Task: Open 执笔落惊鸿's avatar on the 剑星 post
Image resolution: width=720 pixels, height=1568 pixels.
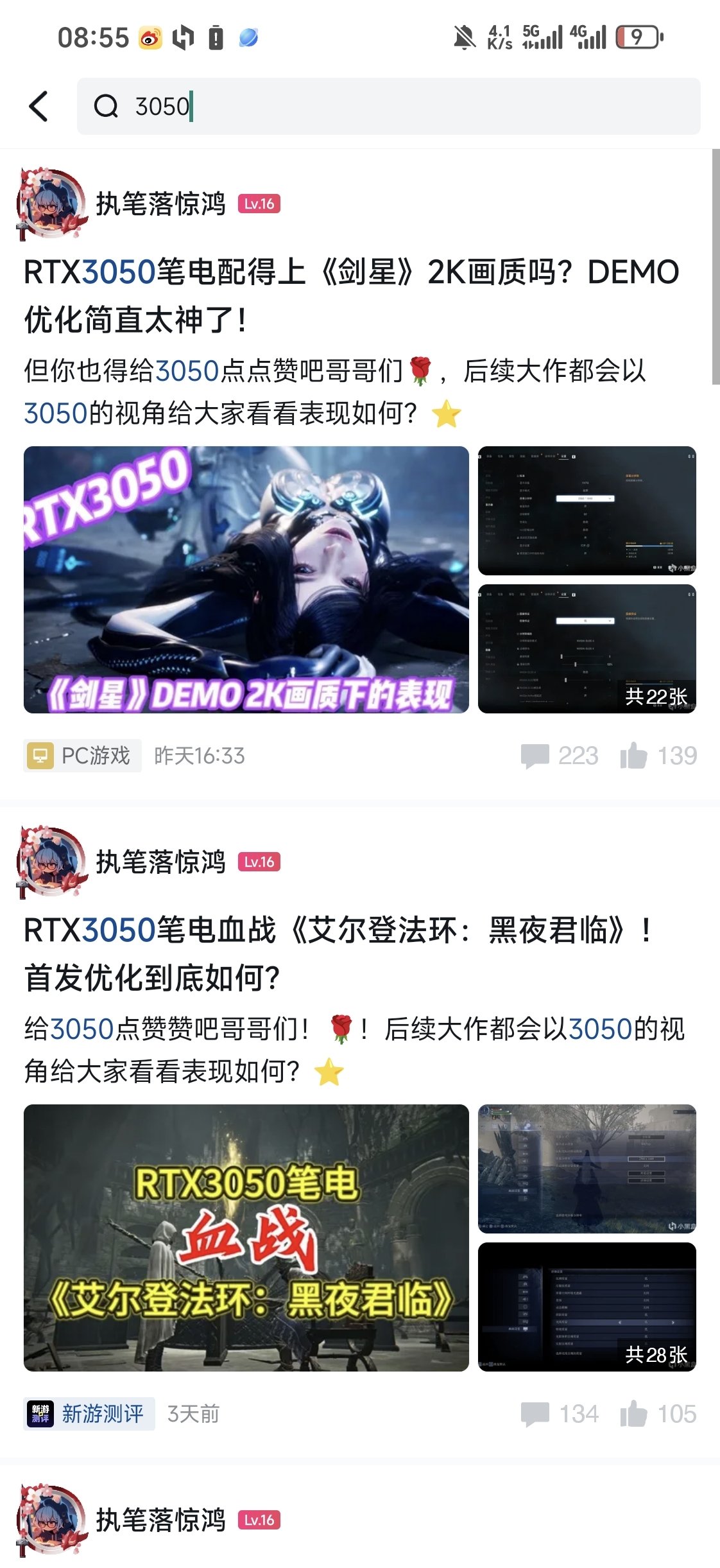Action: click(51, 204)
